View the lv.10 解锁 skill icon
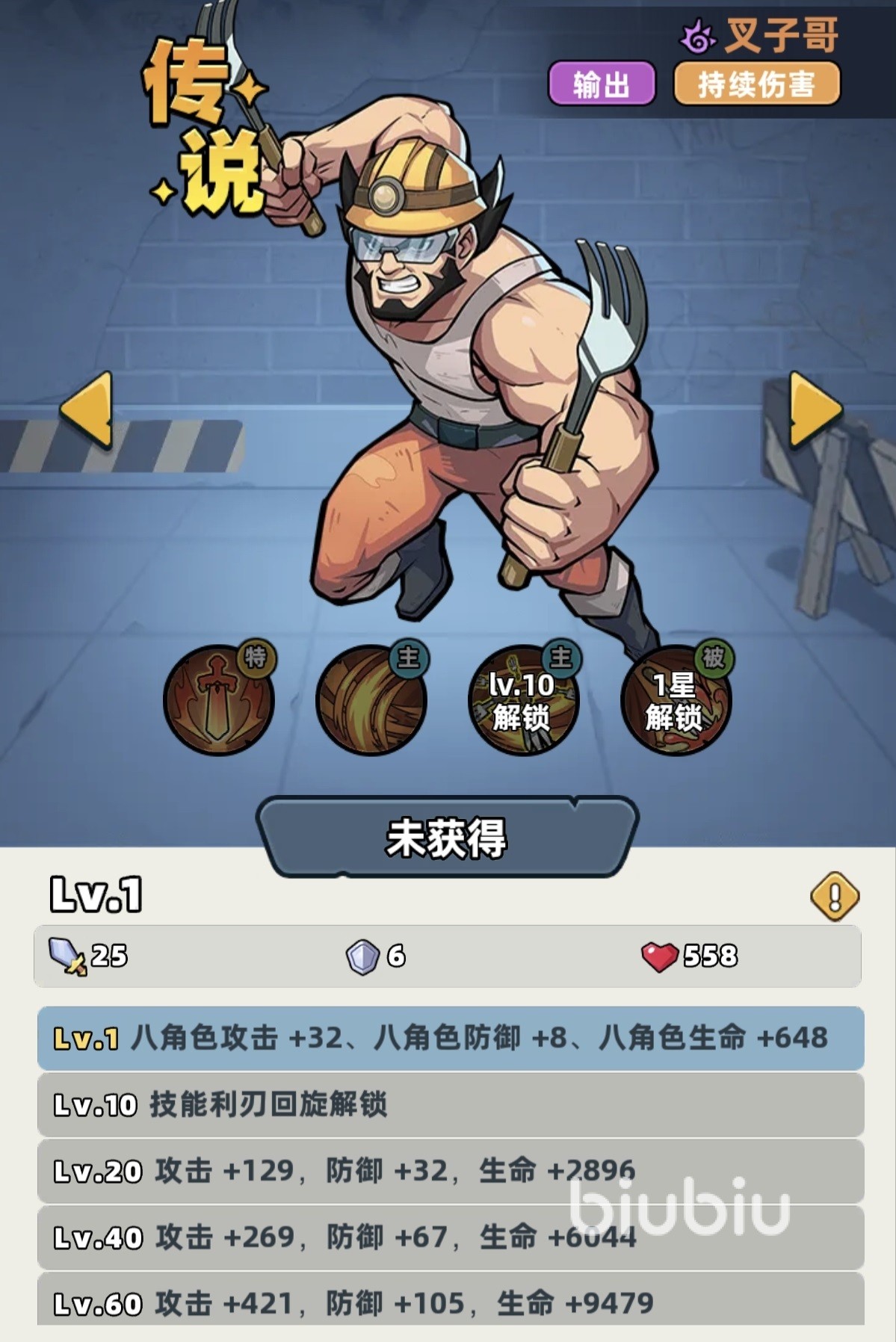The width and height of the screenshot is (896, 1342). point(523,699)
